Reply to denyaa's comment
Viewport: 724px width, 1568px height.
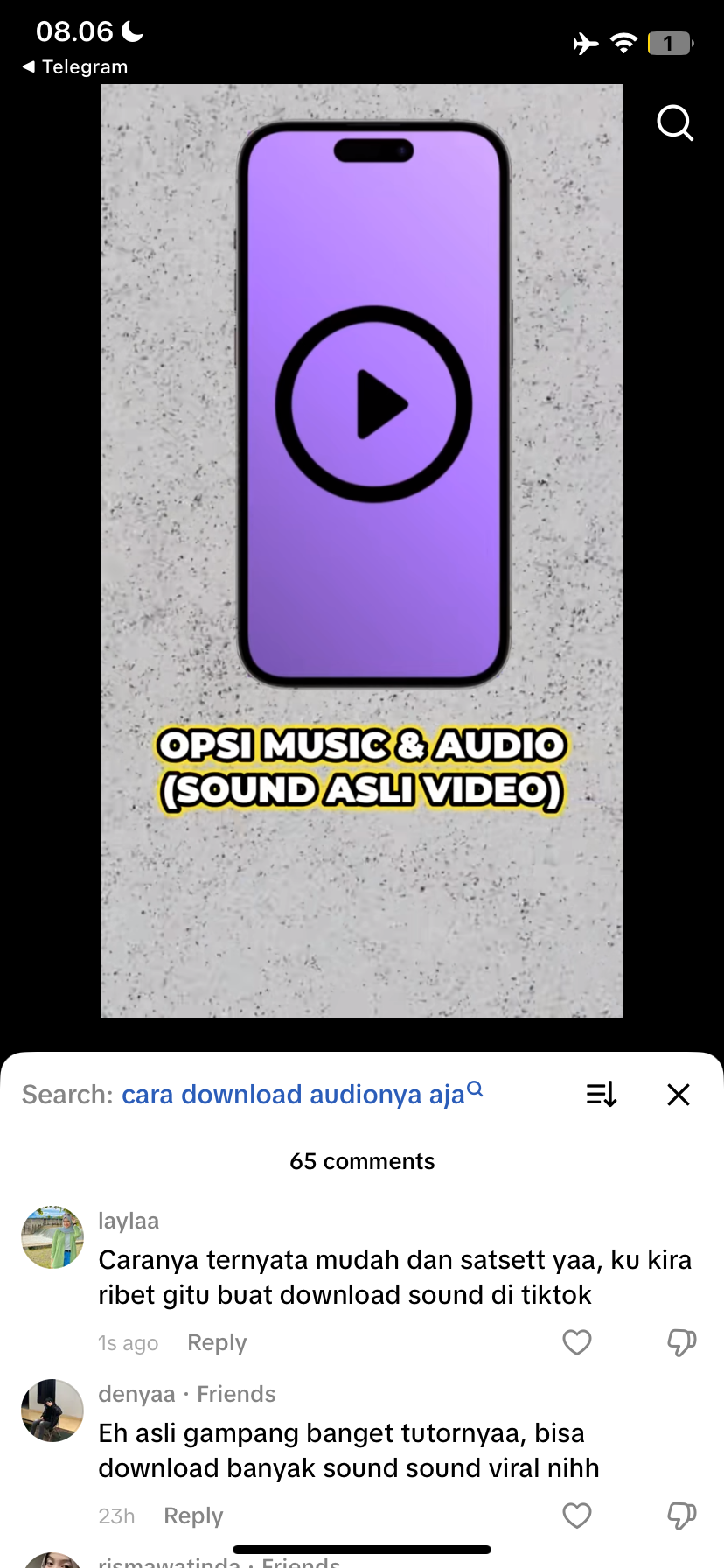coord(193,1515)
